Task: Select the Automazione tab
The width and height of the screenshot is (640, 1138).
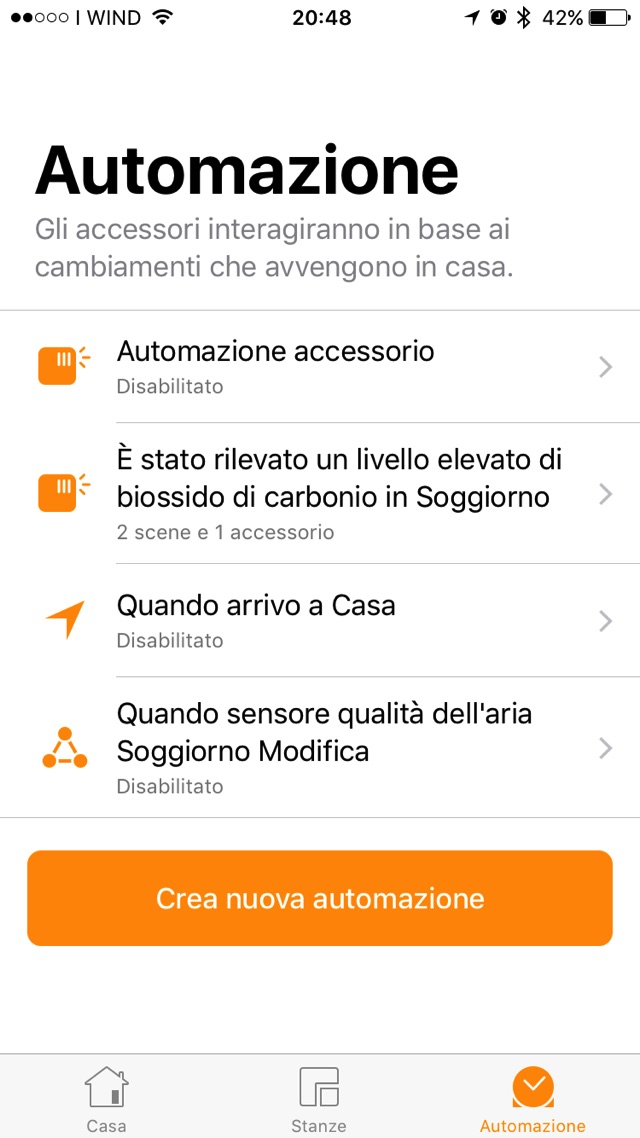Action: click(x=532, y=1098)
